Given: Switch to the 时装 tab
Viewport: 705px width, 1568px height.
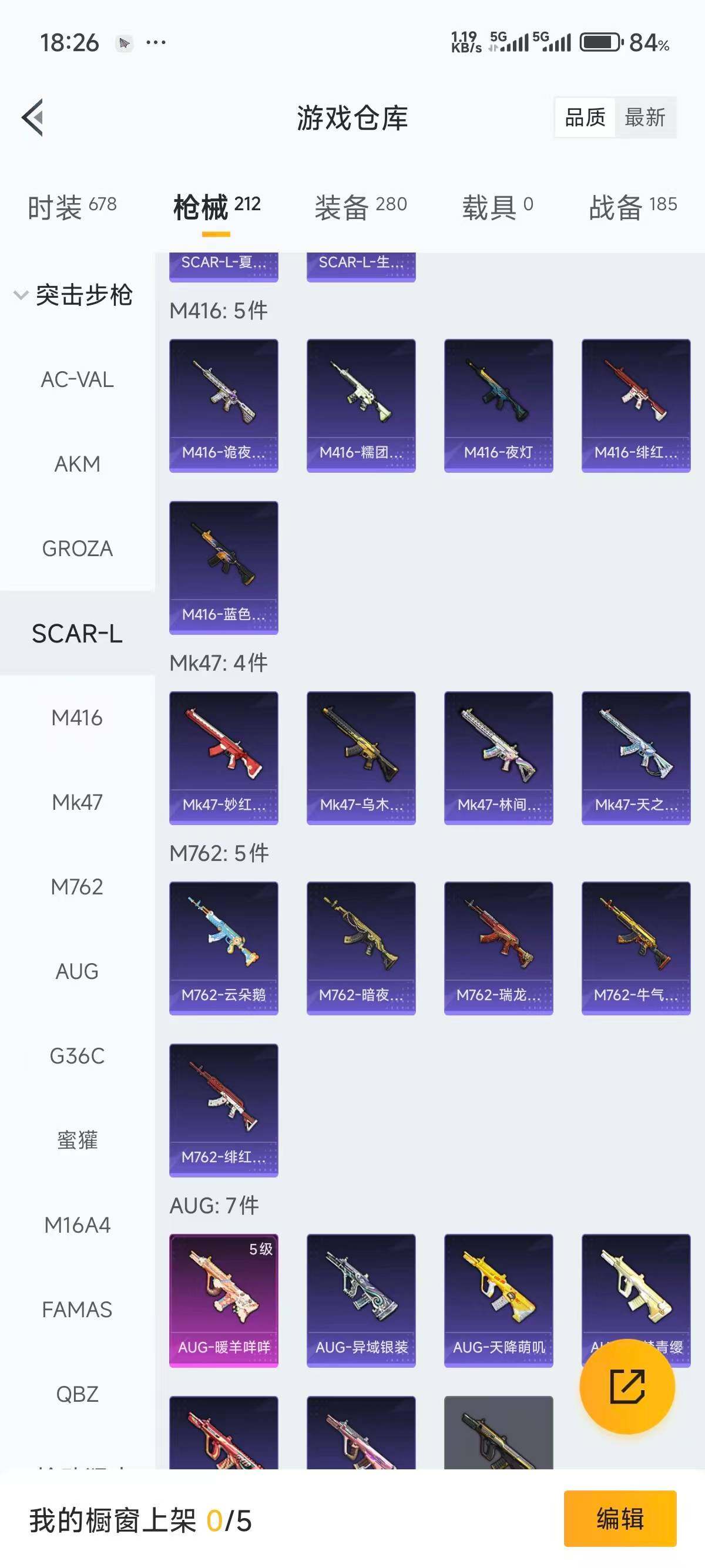Looking at the screenshot, I should [72, 207].
